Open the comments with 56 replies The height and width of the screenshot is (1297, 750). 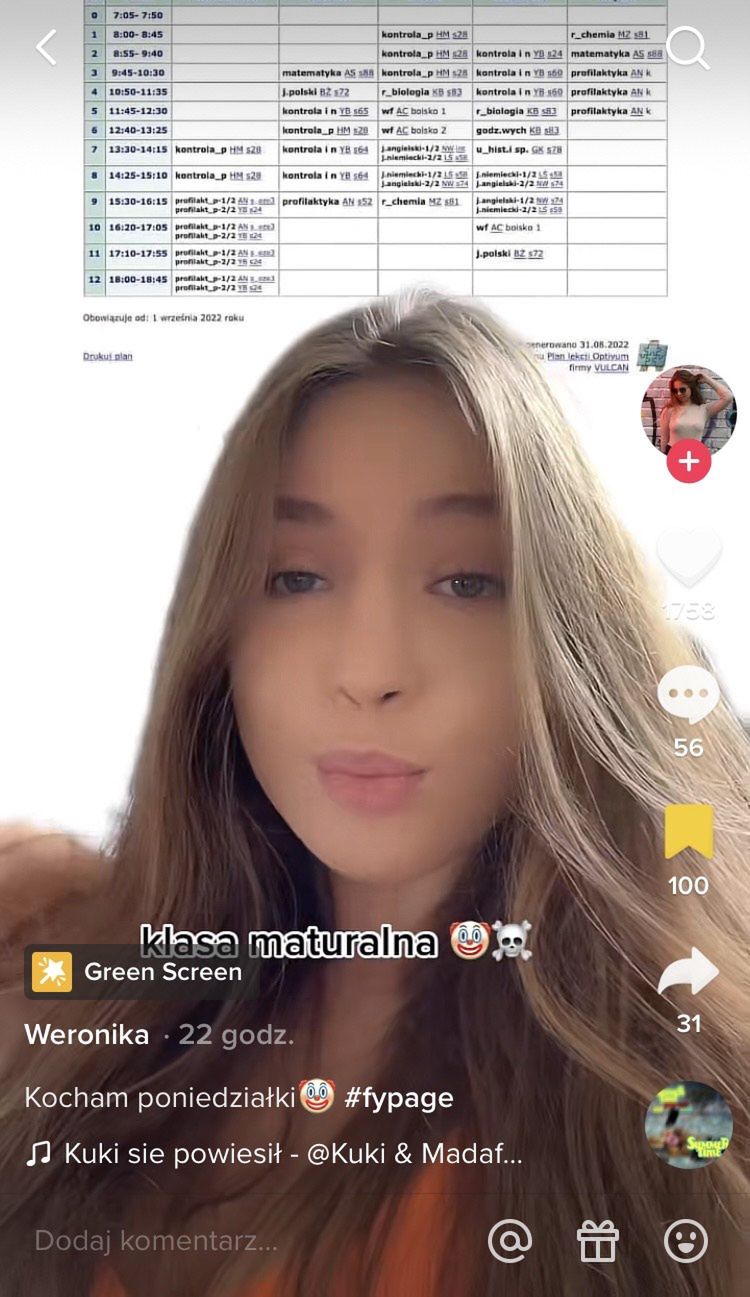click(688, 695)
